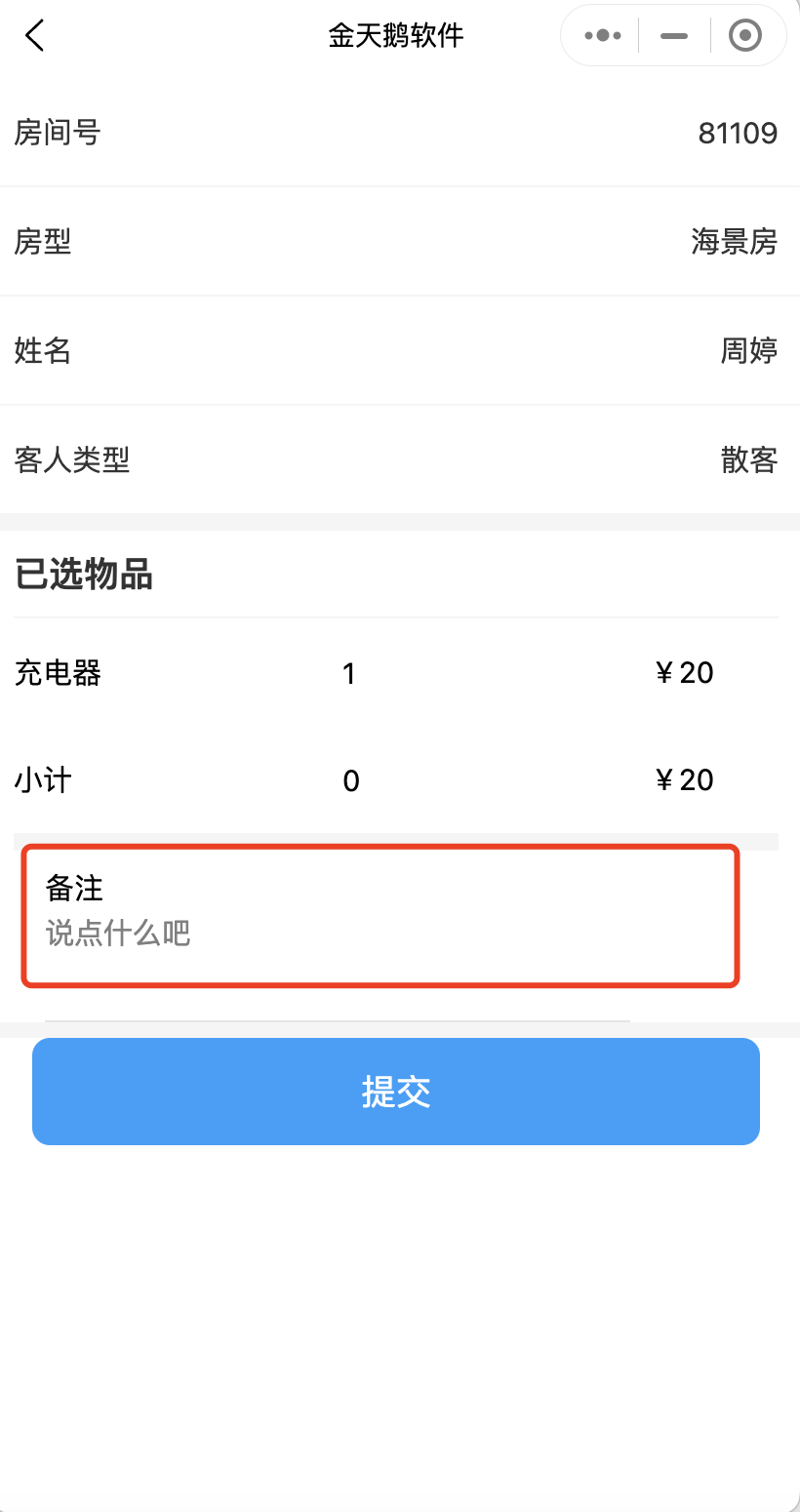This screenshot has width=800, height=1512.
Task: Submit the order with 提交 button
Action: (x=396, y=1092)
